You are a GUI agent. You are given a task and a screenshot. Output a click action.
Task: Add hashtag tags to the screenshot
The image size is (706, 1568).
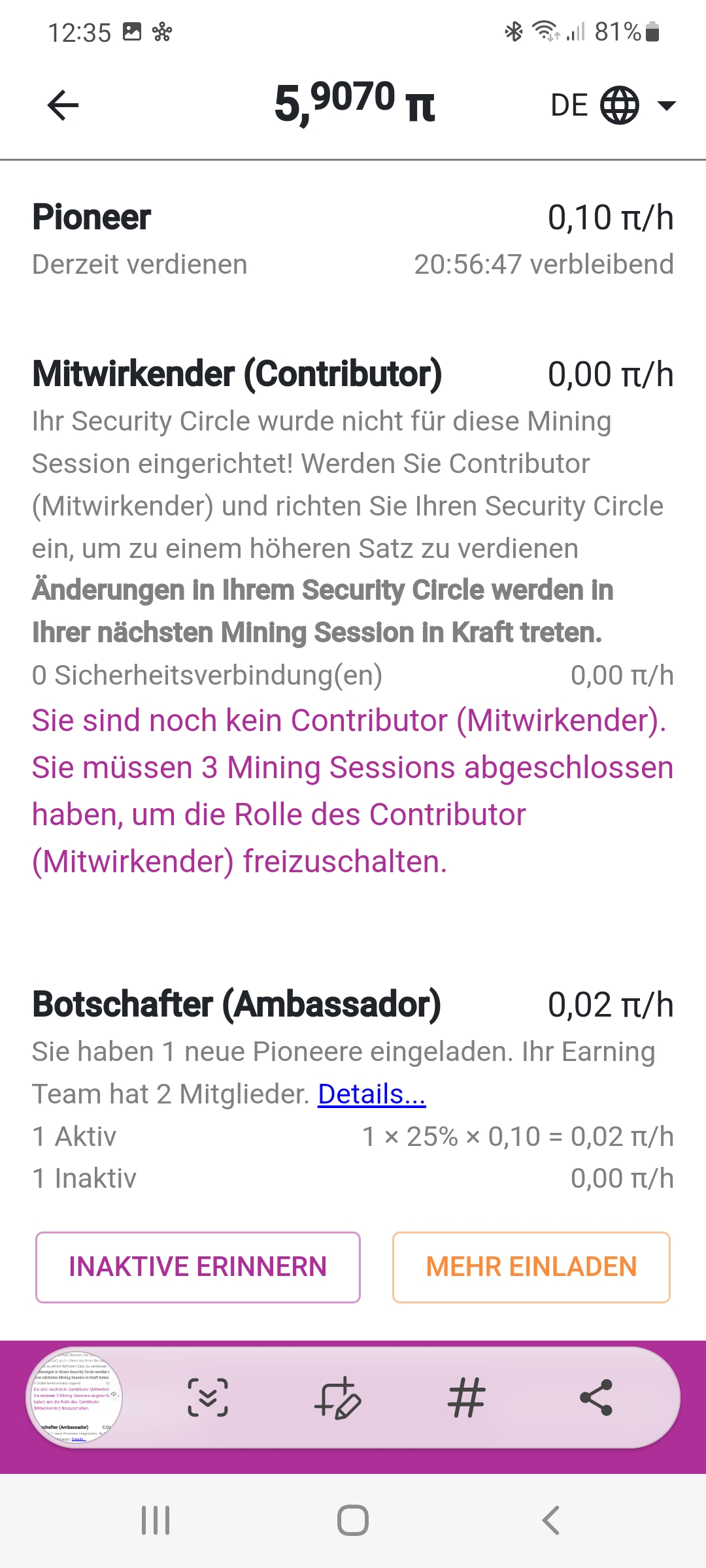tap(466, 1397)
